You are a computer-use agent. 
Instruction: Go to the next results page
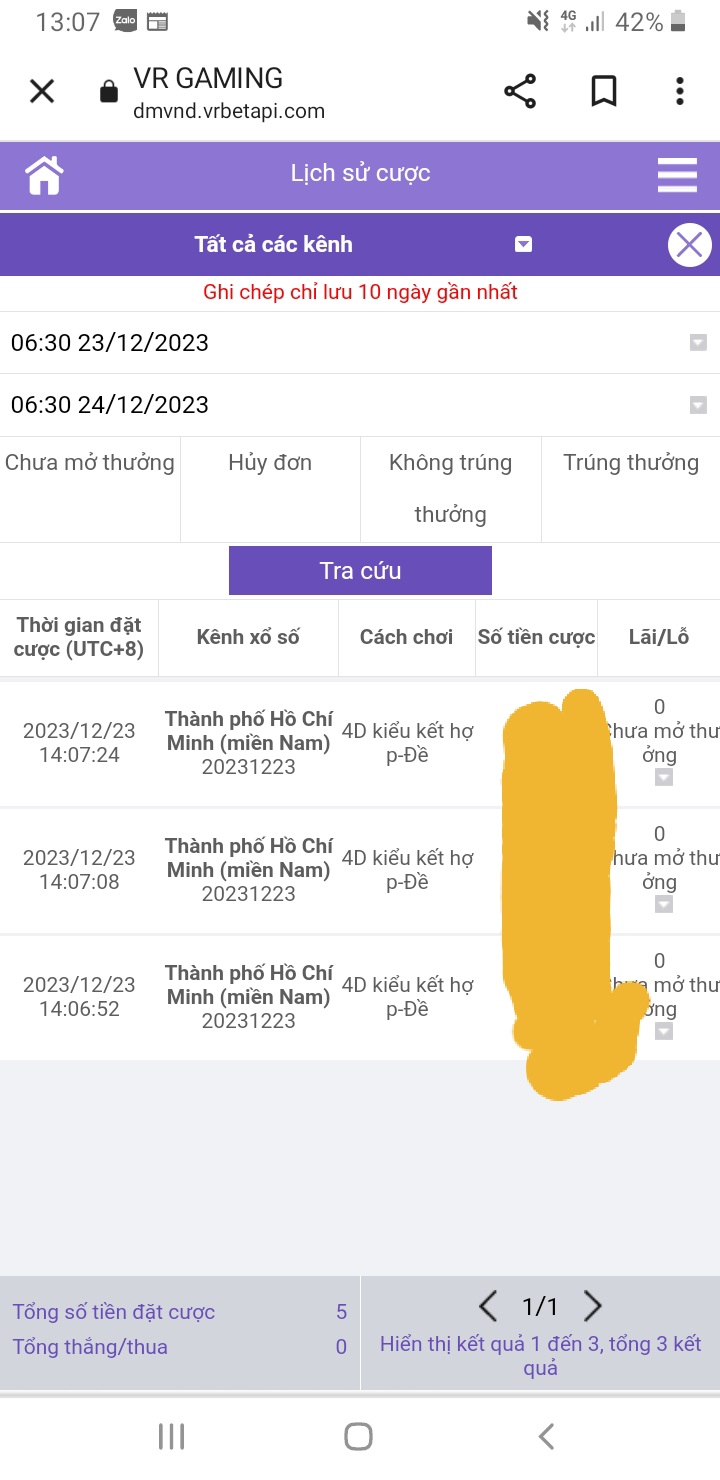point(593,1306)
